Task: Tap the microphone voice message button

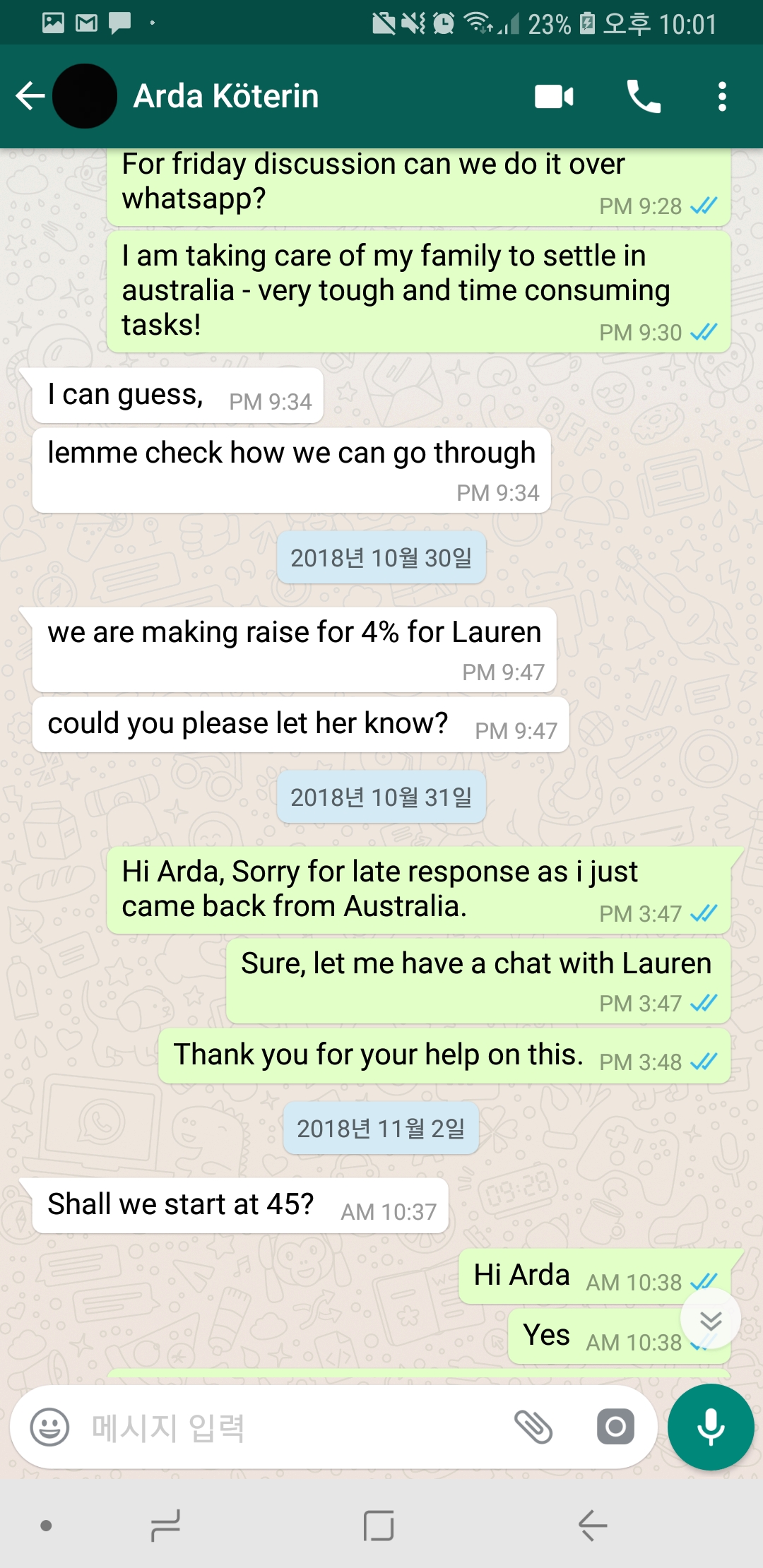Action: pyautogui.click(x=711, y=1427)
